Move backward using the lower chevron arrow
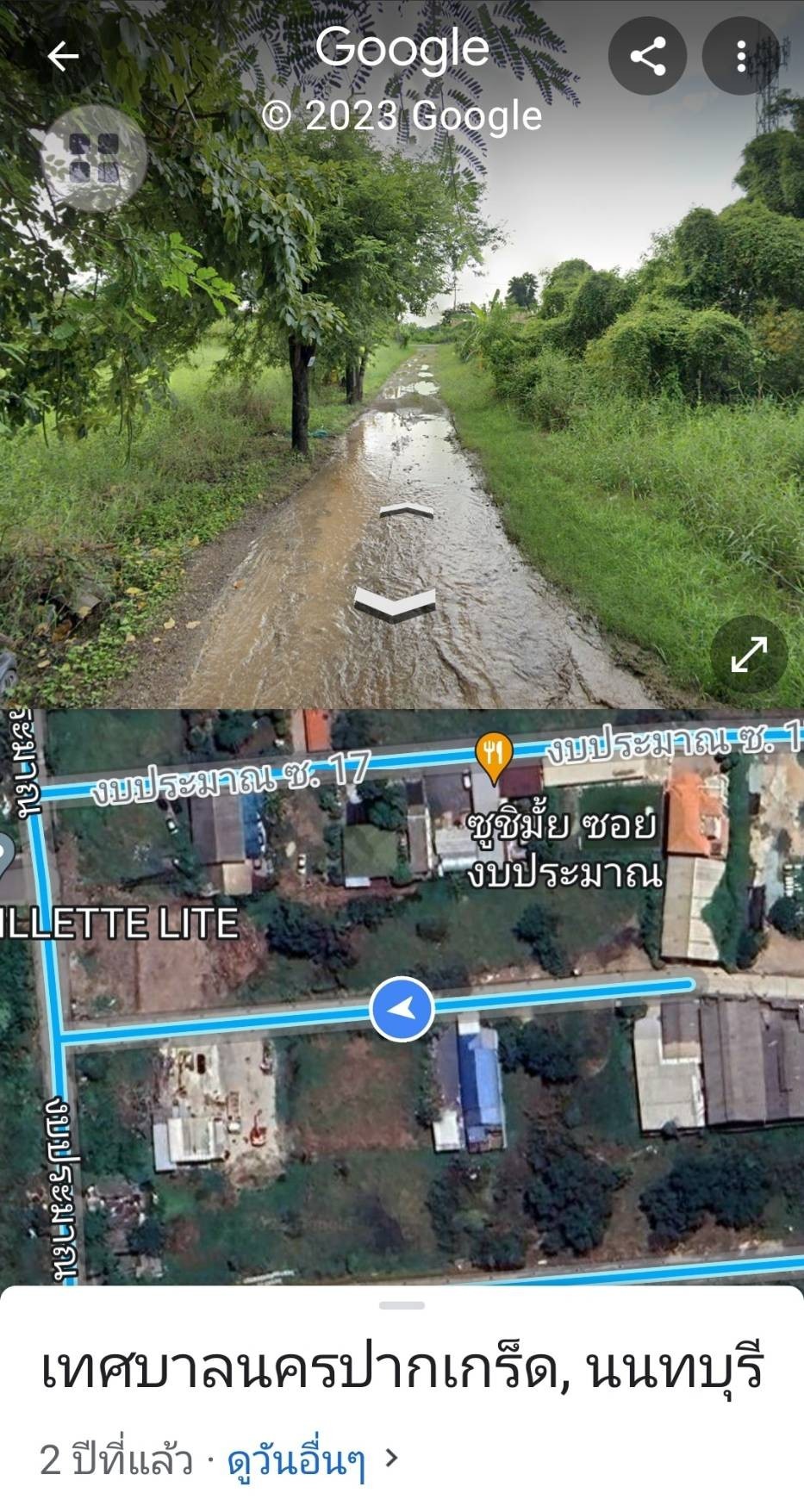Viewport: 804px width, 1512px height. click(396, 604)
